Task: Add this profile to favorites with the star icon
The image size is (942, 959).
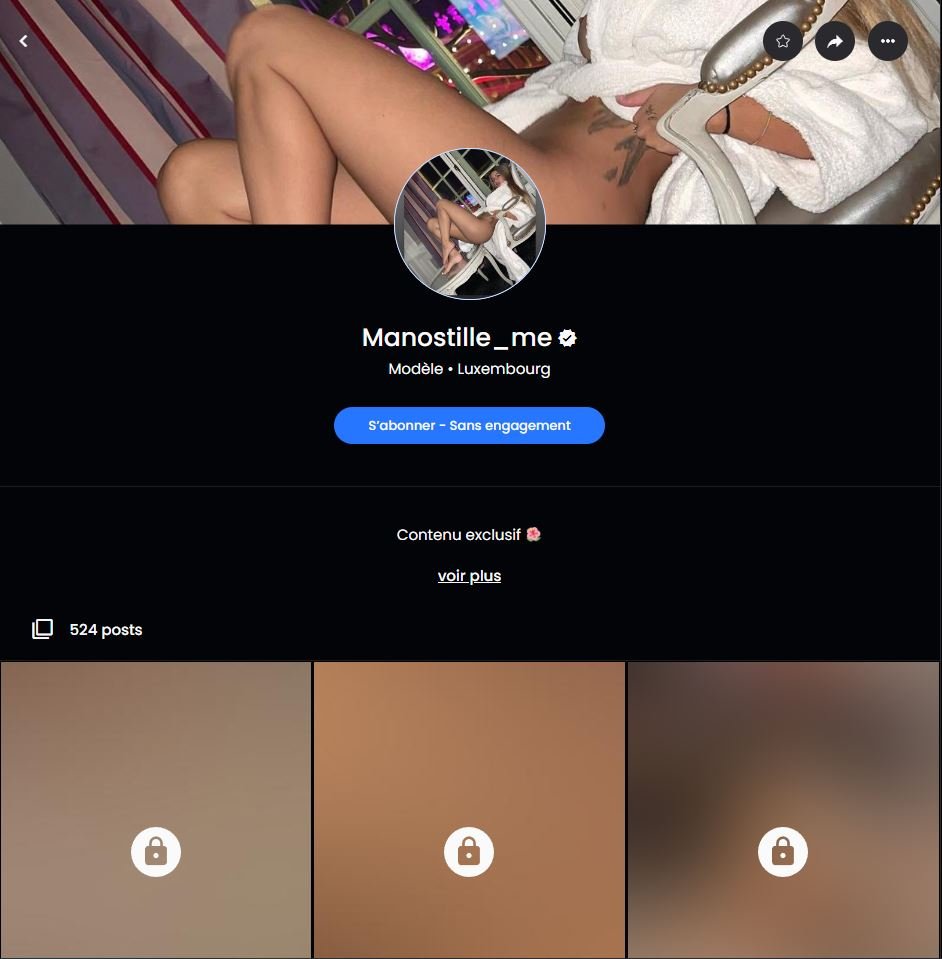Action: [x=783, y=41]
